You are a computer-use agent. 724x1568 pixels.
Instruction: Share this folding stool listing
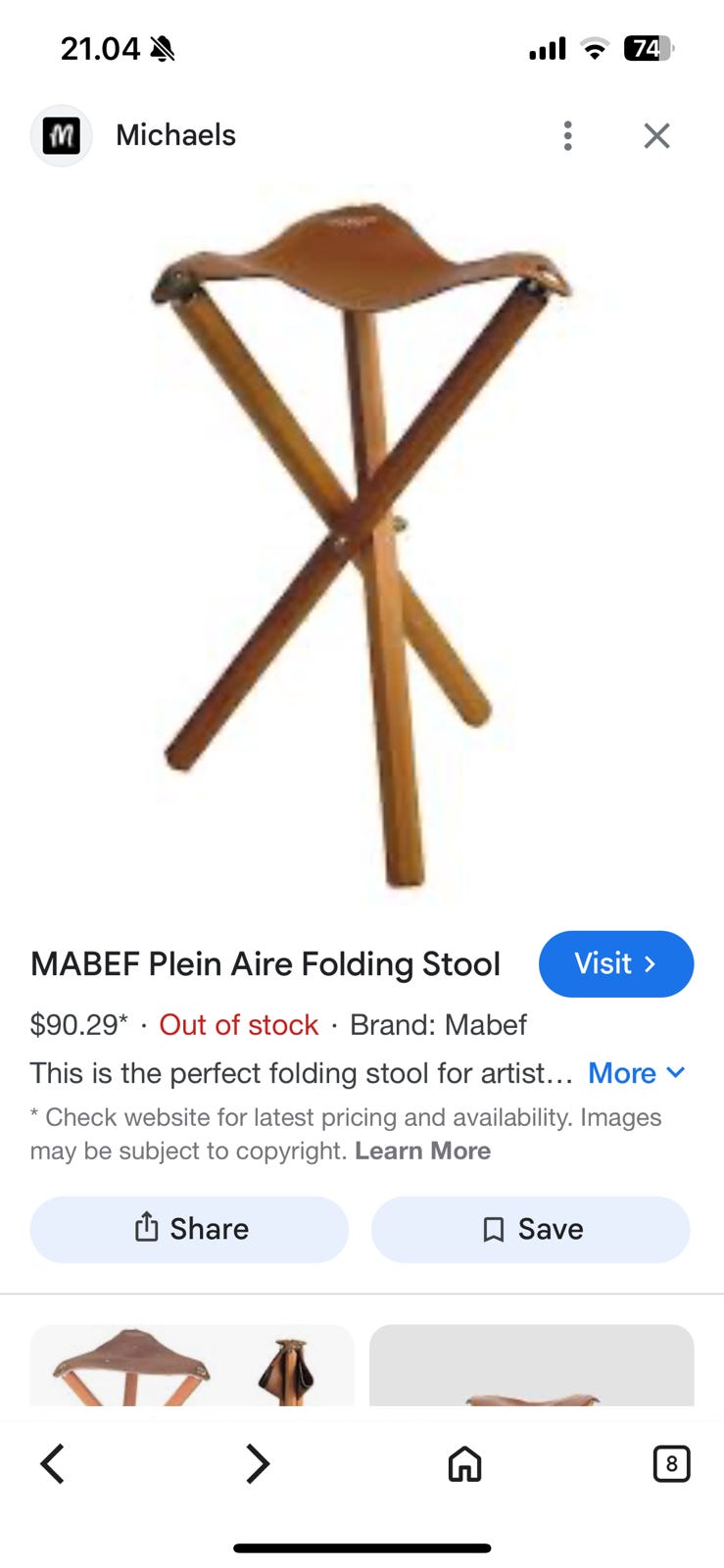[189, 1229]
